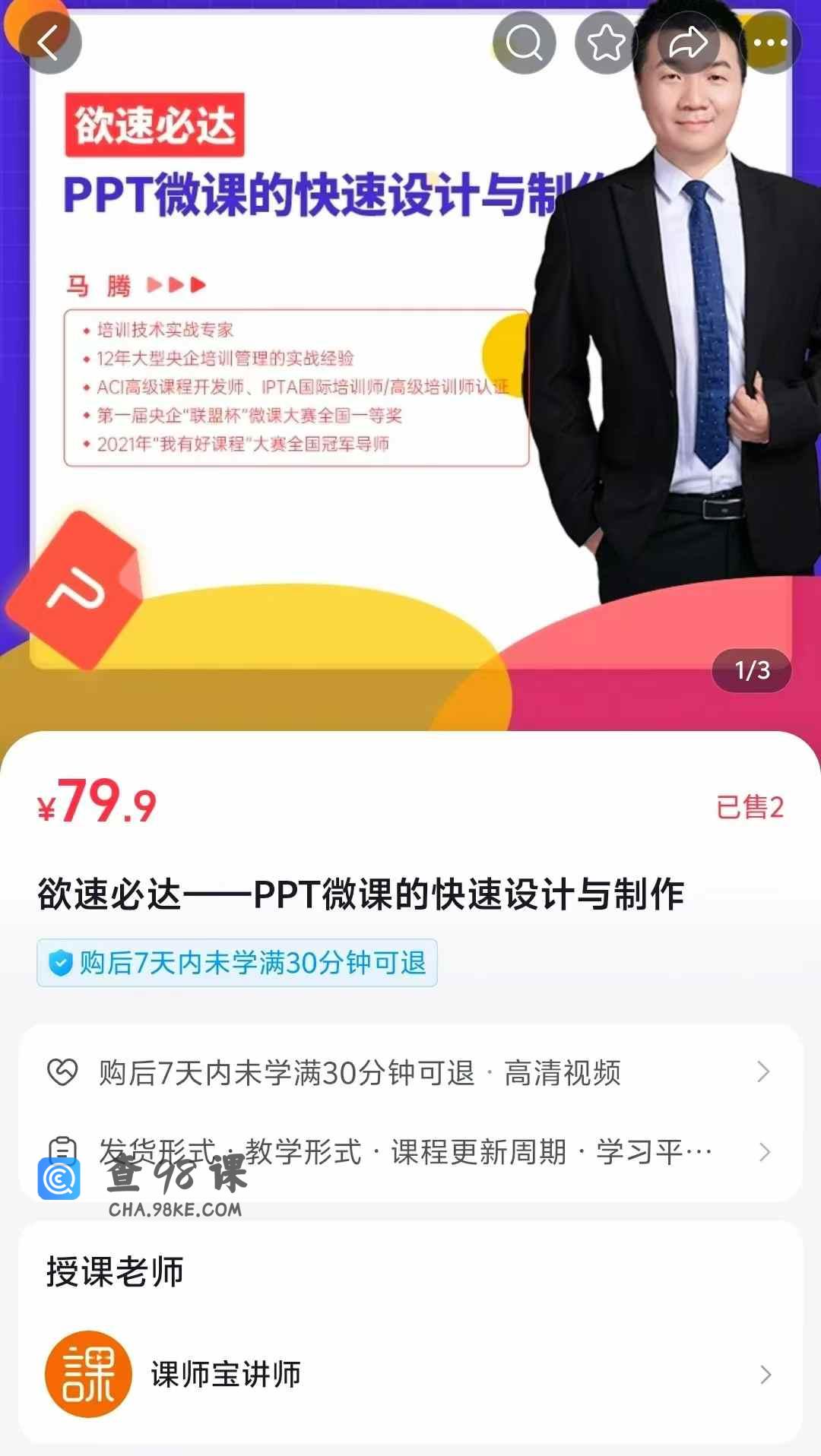Go back to the previous page

(49, 43)
